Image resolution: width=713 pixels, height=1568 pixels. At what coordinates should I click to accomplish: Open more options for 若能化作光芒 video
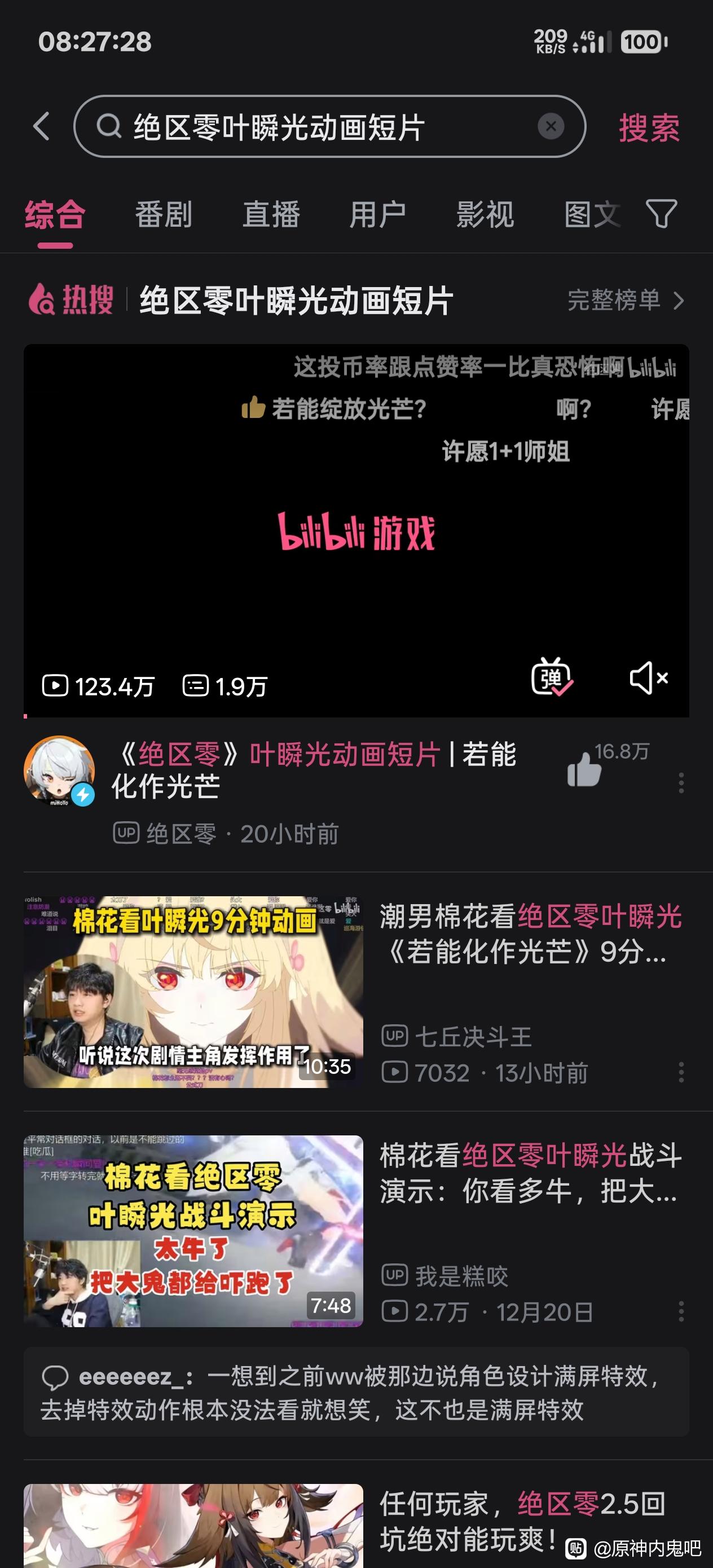point(681,783)
